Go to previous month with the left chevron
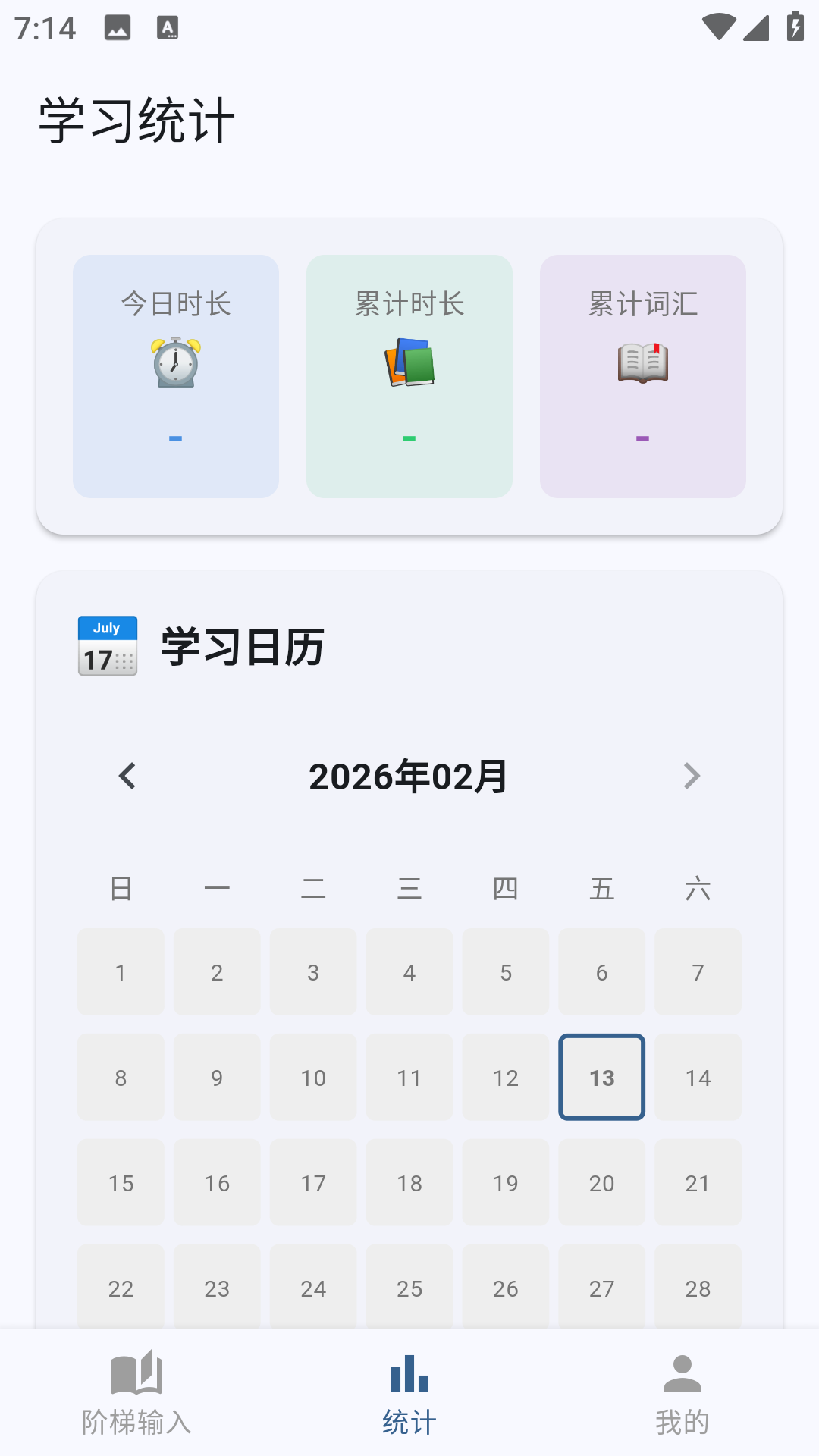 126,776
